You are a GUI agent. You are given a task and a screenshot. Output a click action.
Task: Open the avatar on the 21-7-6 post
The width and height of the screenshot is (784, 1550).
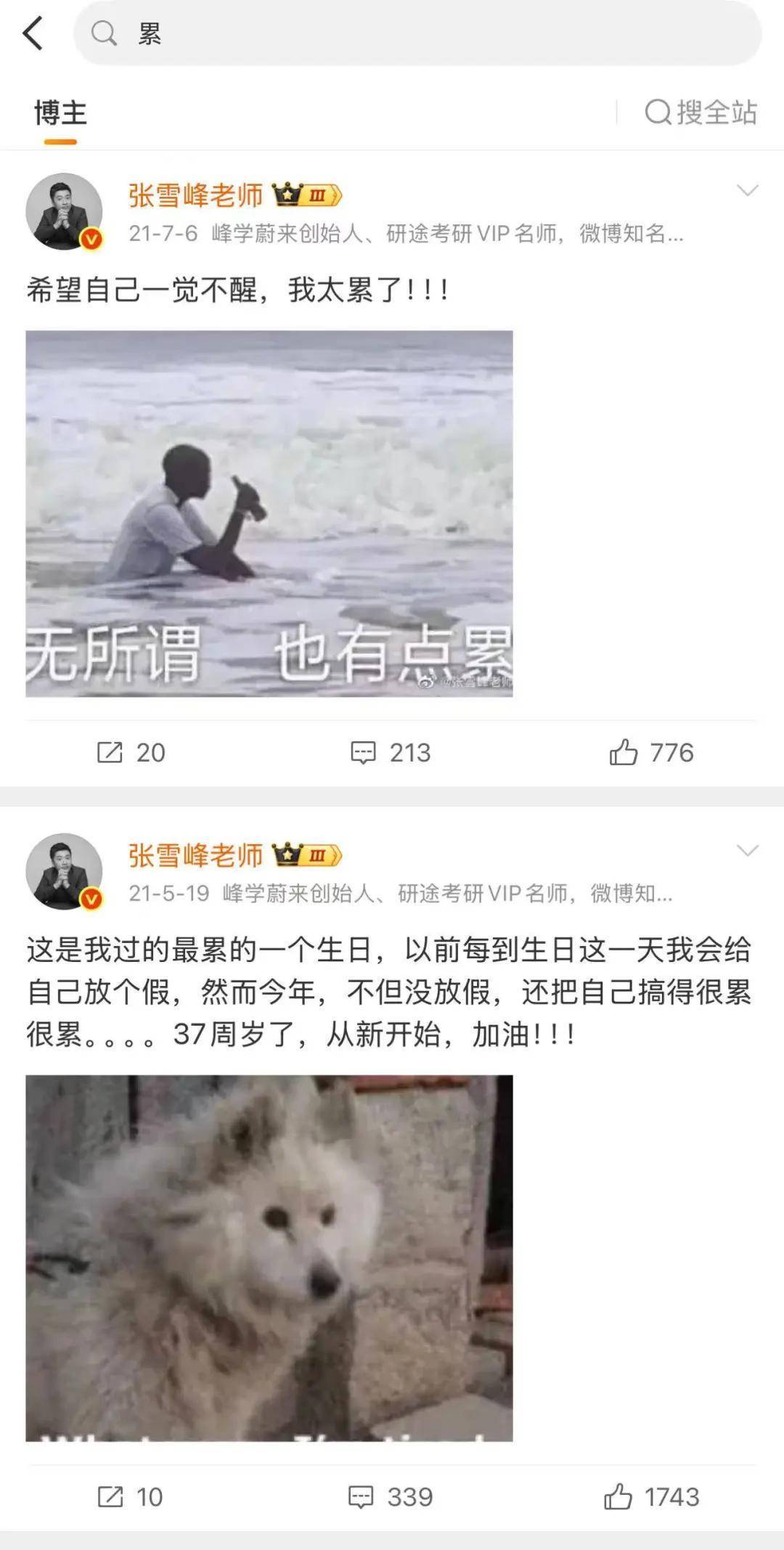click(x=64, y=211)
